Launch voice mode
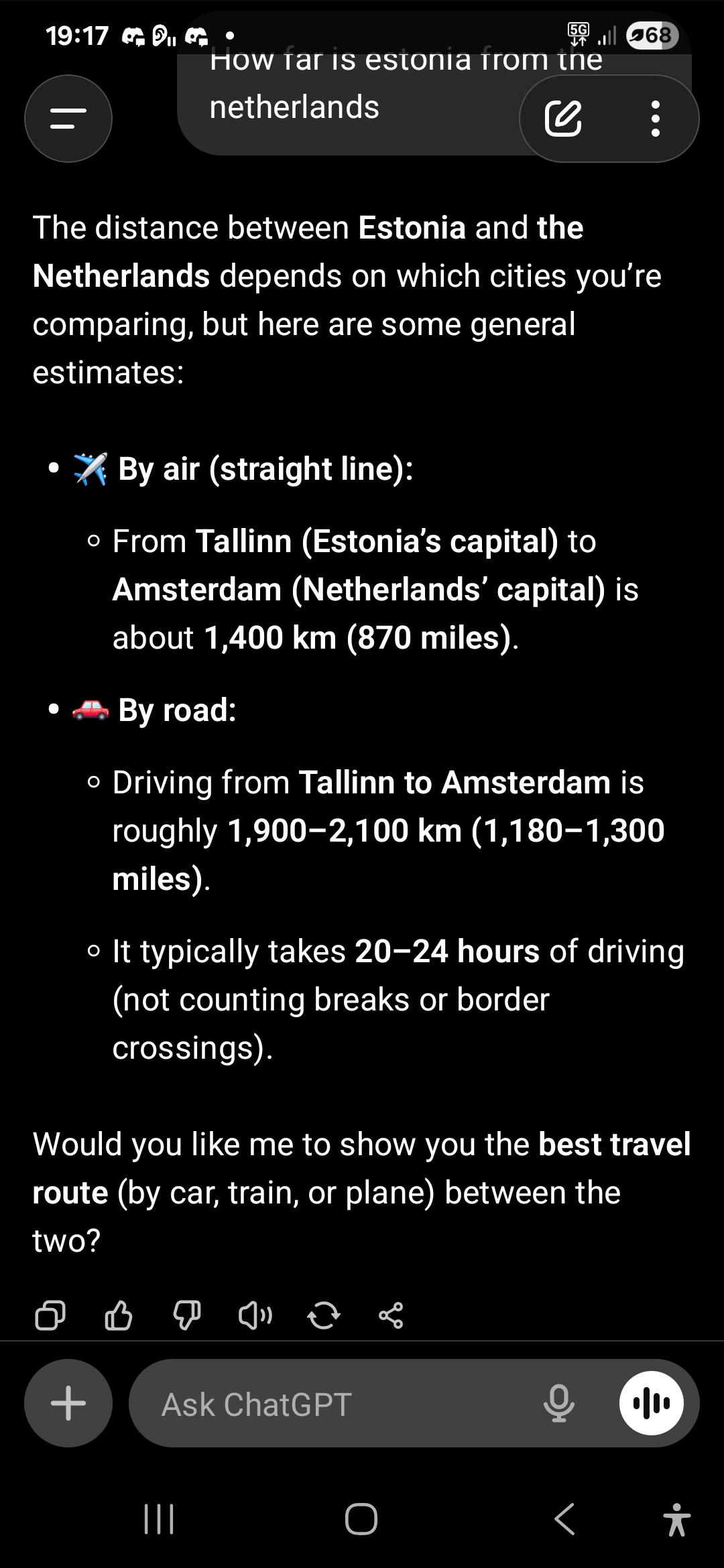724x1568 pixels. pos(652,1403)
